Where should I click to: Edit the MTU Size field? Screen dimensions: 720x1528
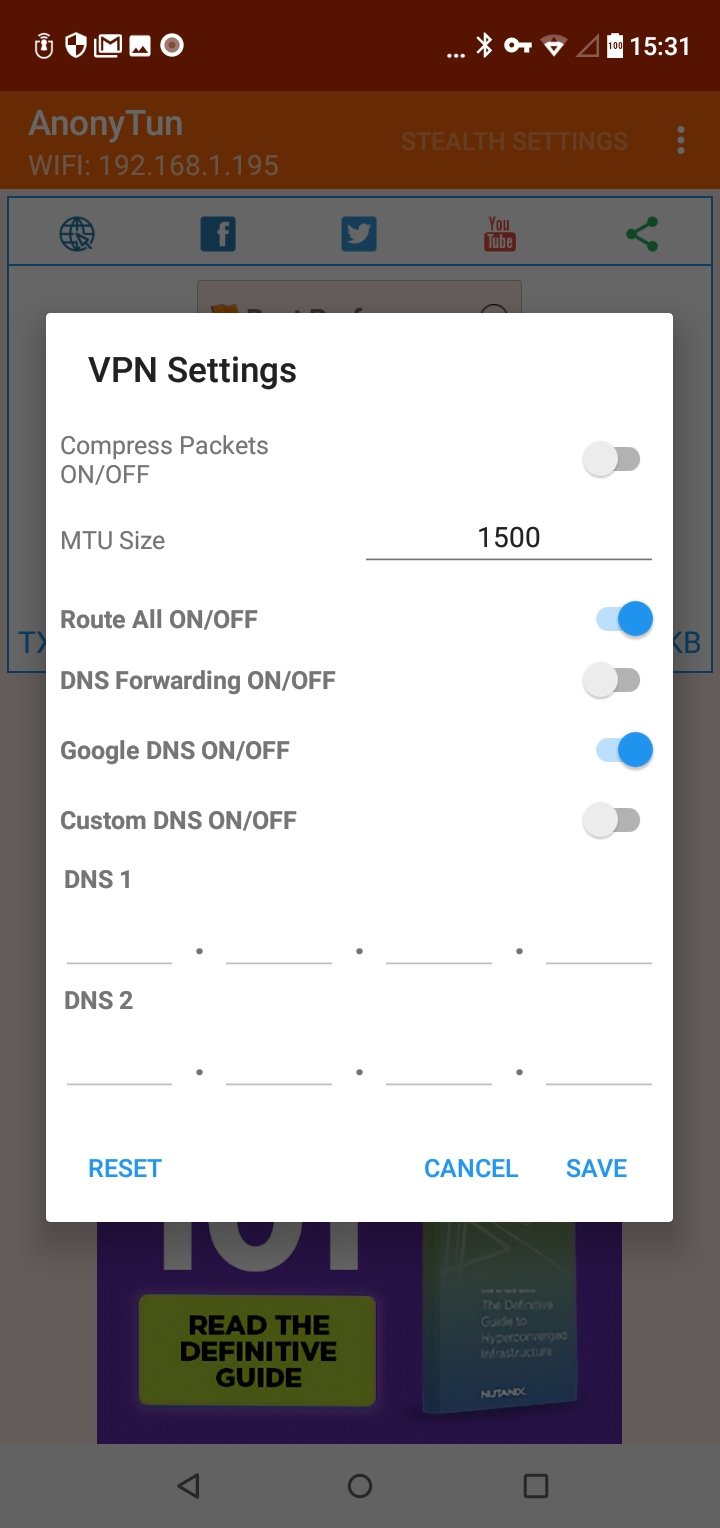tap(509, 538)
